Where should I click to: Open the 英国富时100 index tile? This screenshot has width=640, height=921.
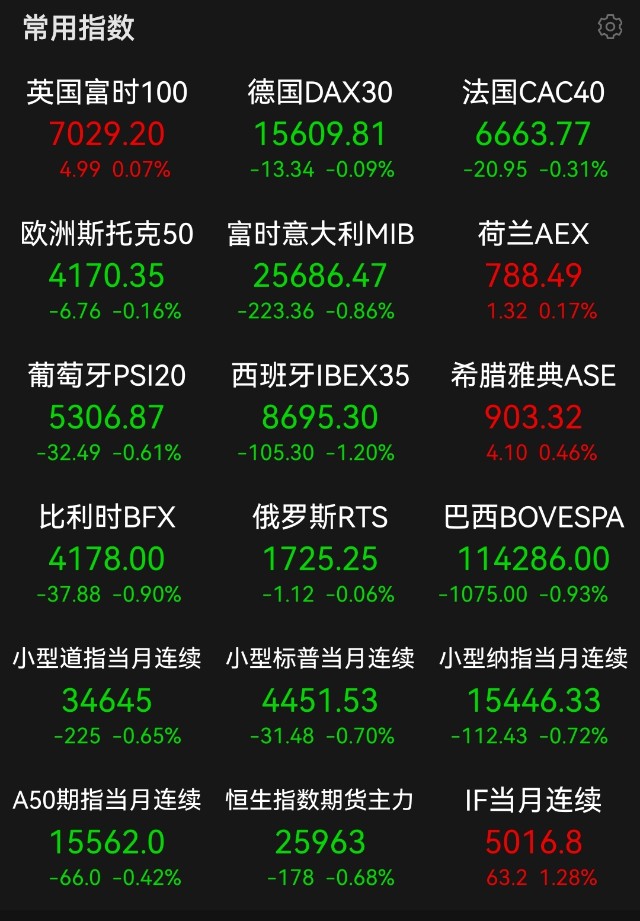tap(107, 129)
